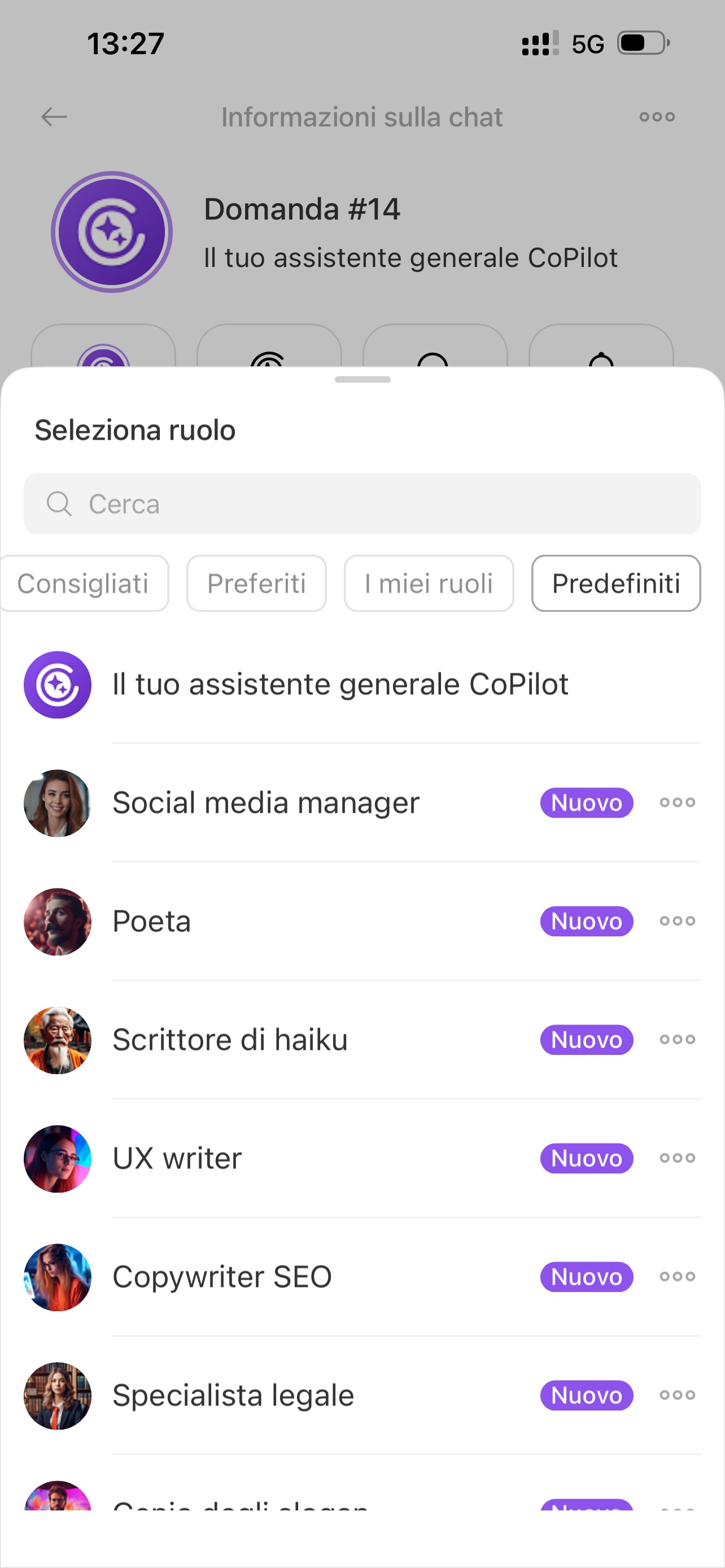725x1568 pixels.
Task: Choose the Specialista legale role
Action: (x=233, y=1395)
